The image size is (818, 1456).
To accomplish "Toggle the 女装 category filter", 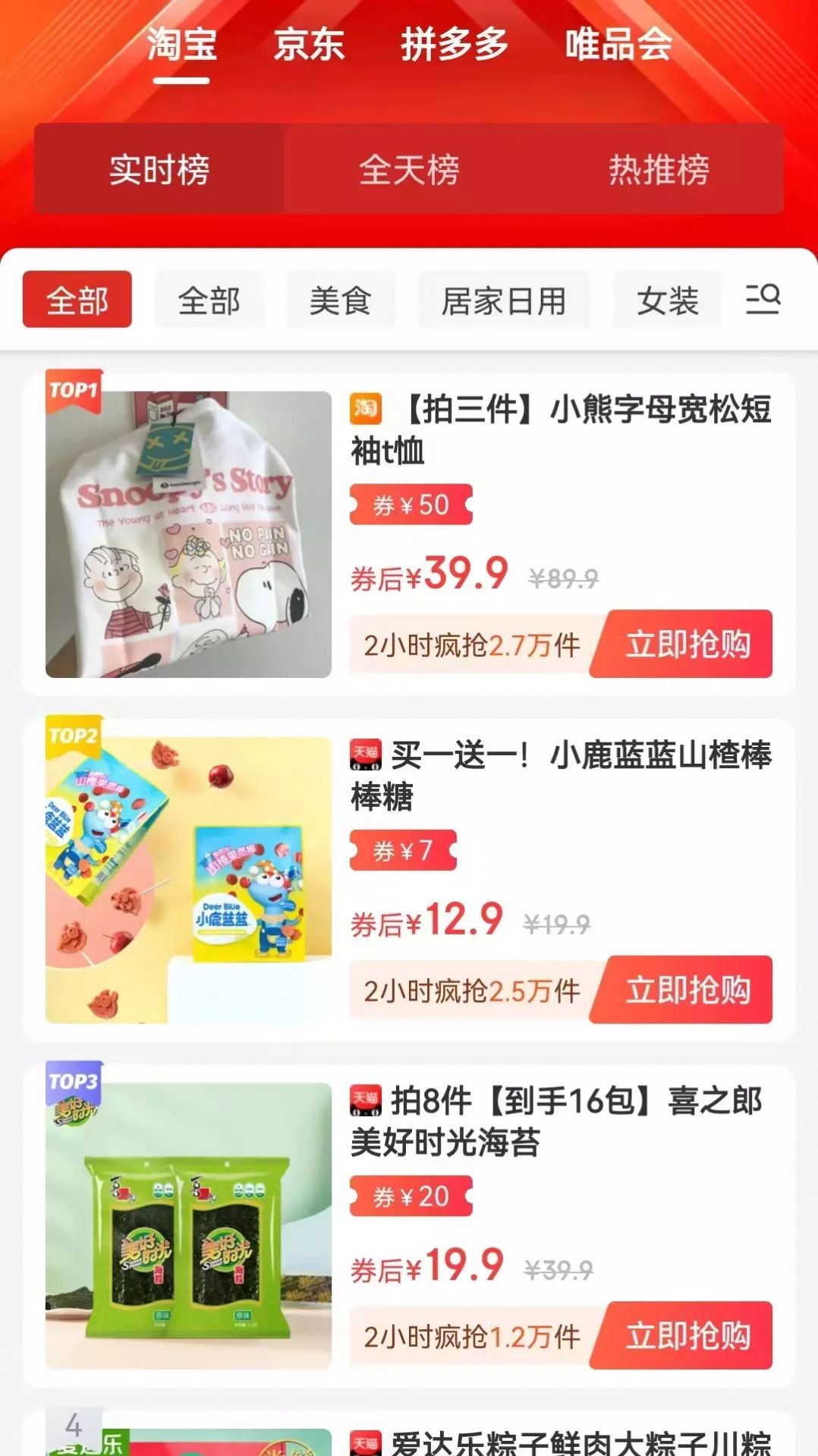I will pyautogui.click(x=666, y=300).
